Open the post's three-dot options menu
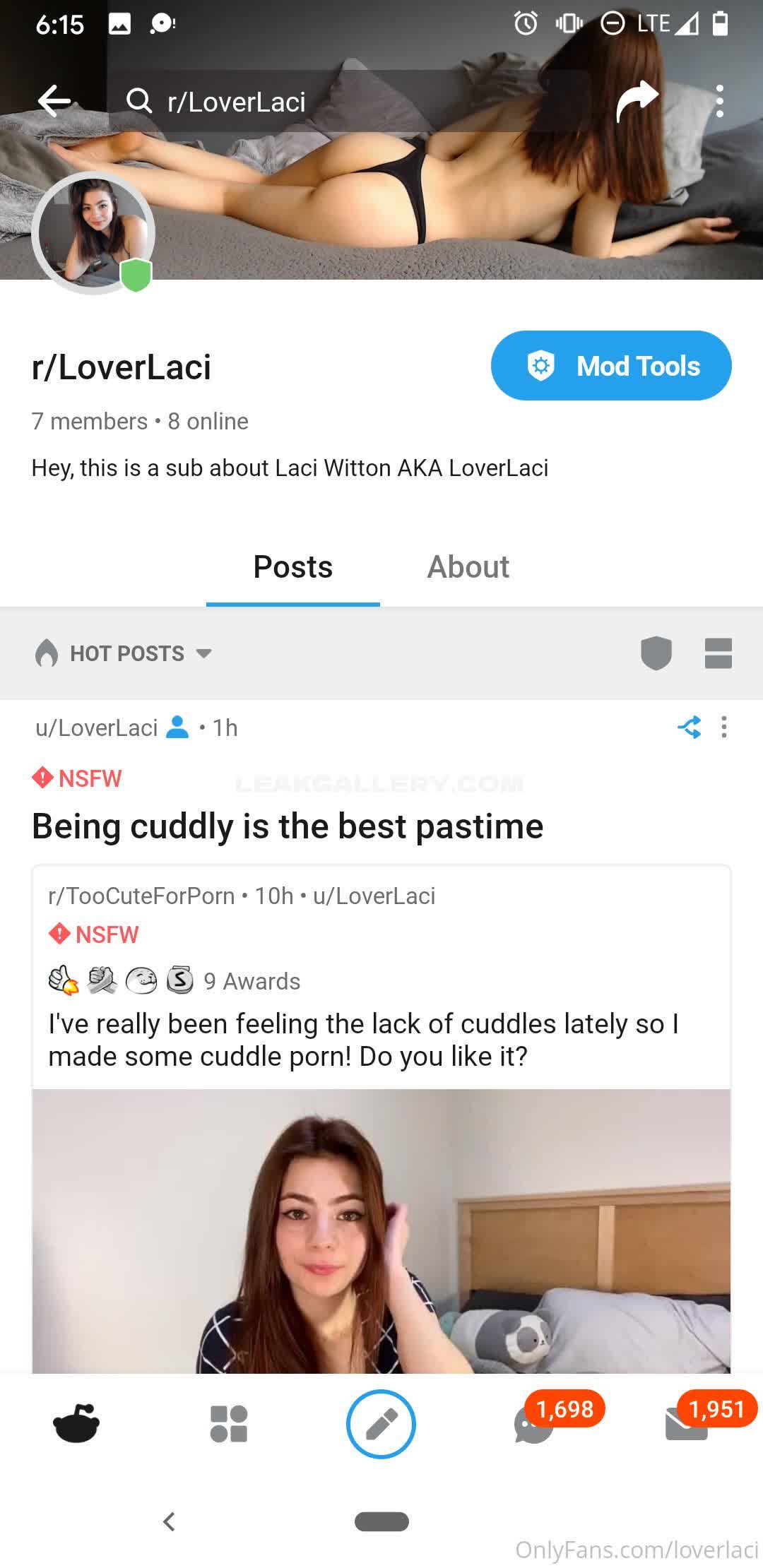The height and width of the screenshot is (1568, 763). [723, 727]
